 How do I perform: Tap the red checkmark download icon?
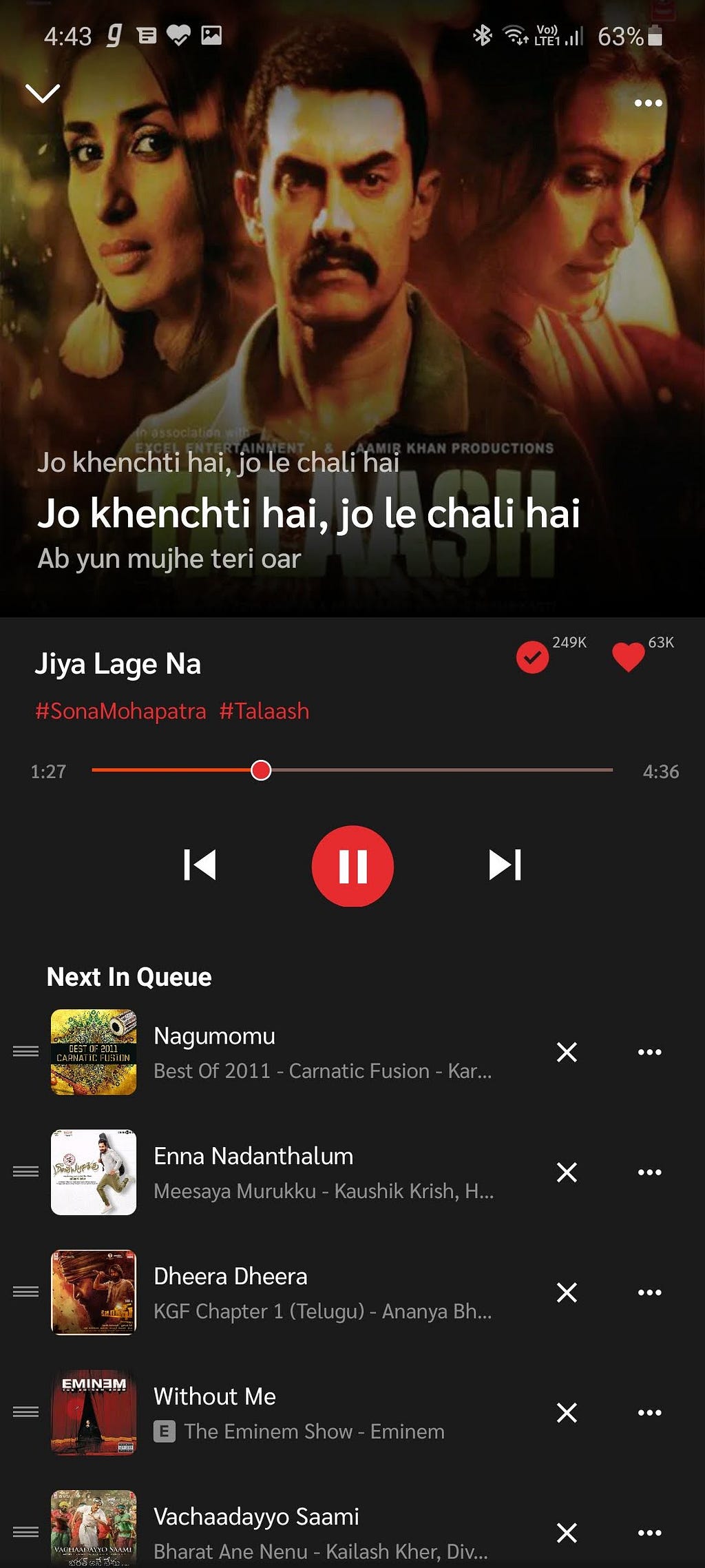[x=532, y=657]
